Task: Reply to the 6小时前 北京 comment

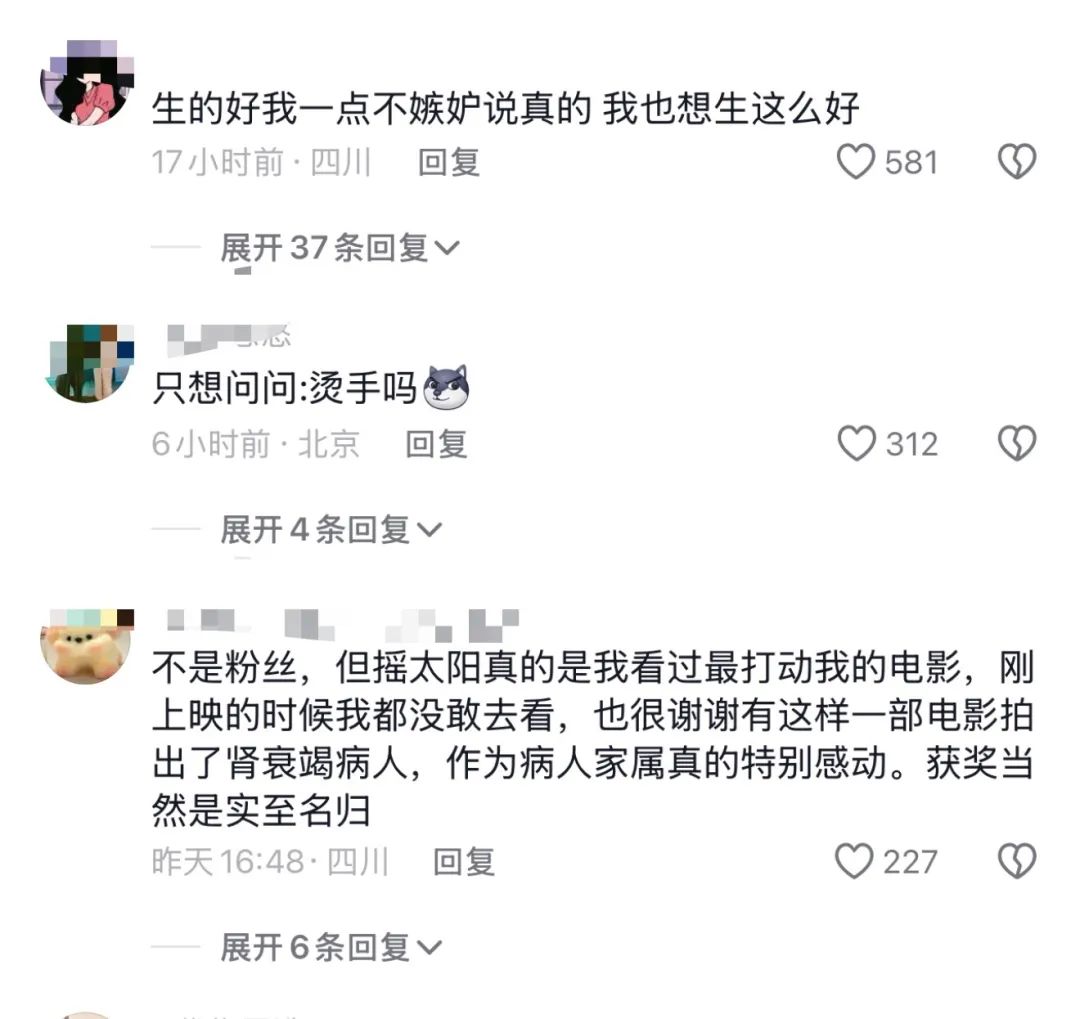Action: coord(436,443)
